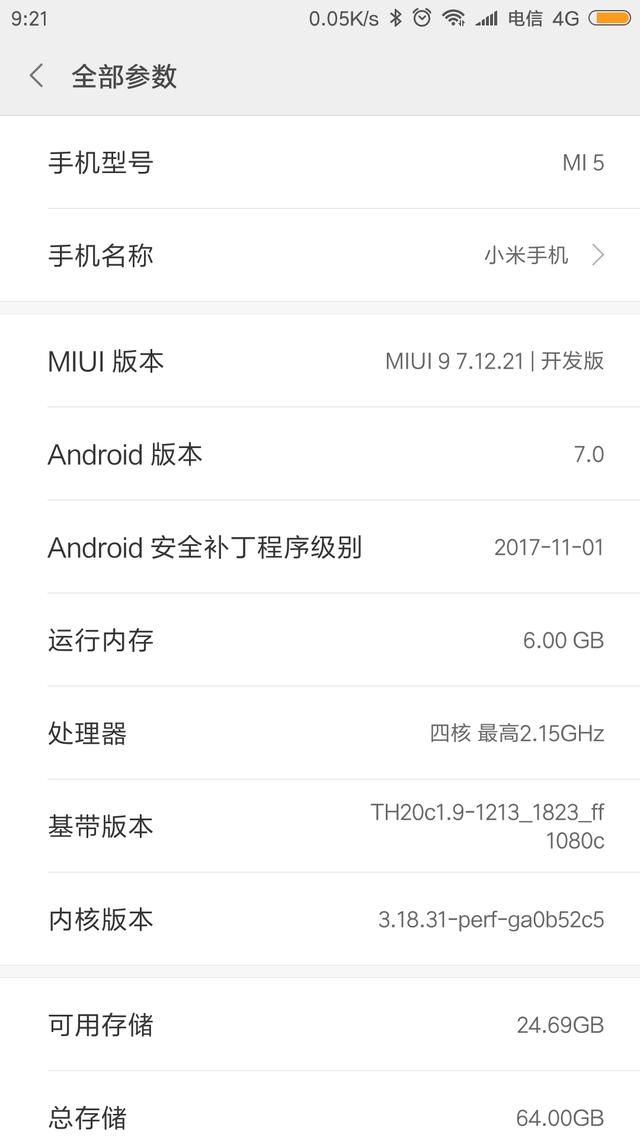
Task: Go back from 全部参数 page
Action: [x=37, y=76]
